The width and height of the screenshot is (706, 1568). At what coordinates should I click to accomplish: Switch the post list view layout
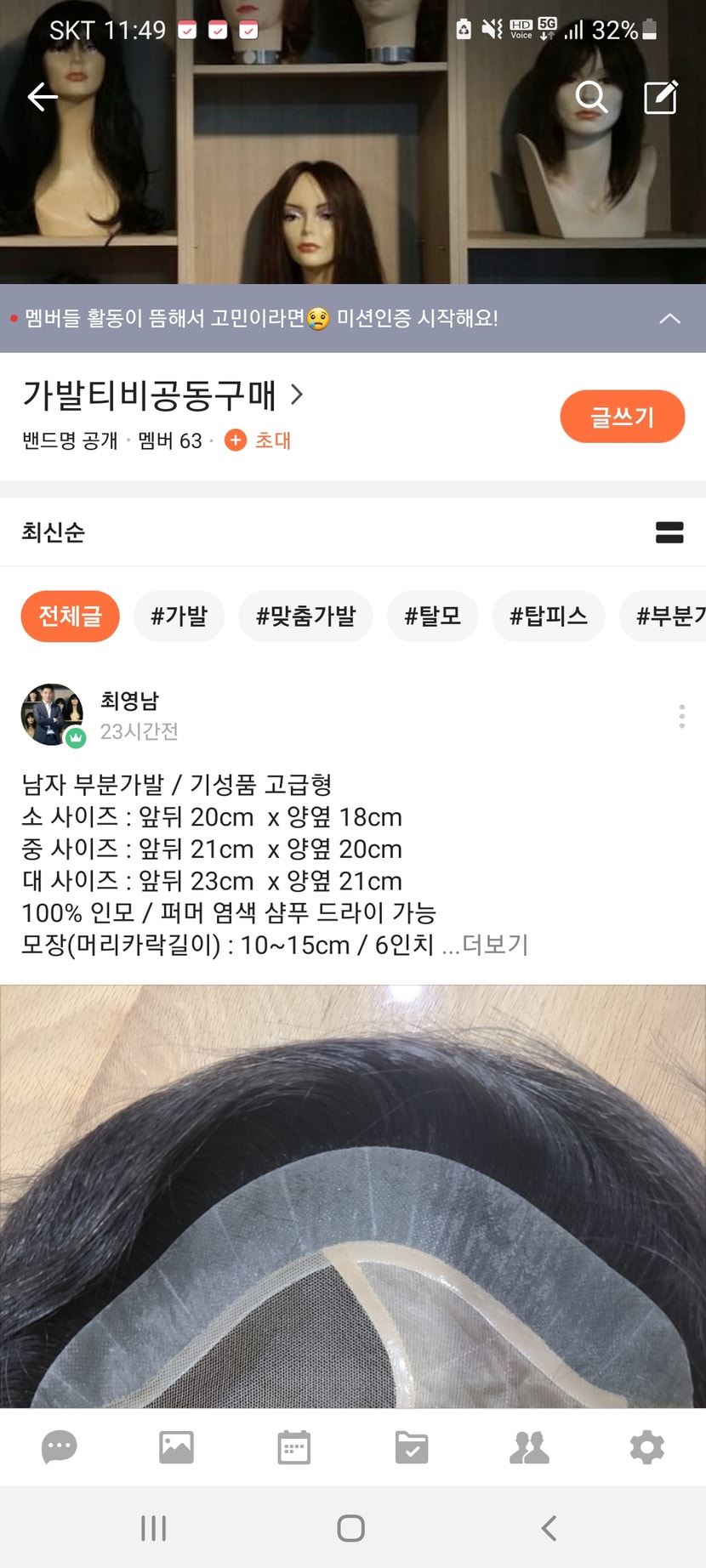(x=669, y=532)
